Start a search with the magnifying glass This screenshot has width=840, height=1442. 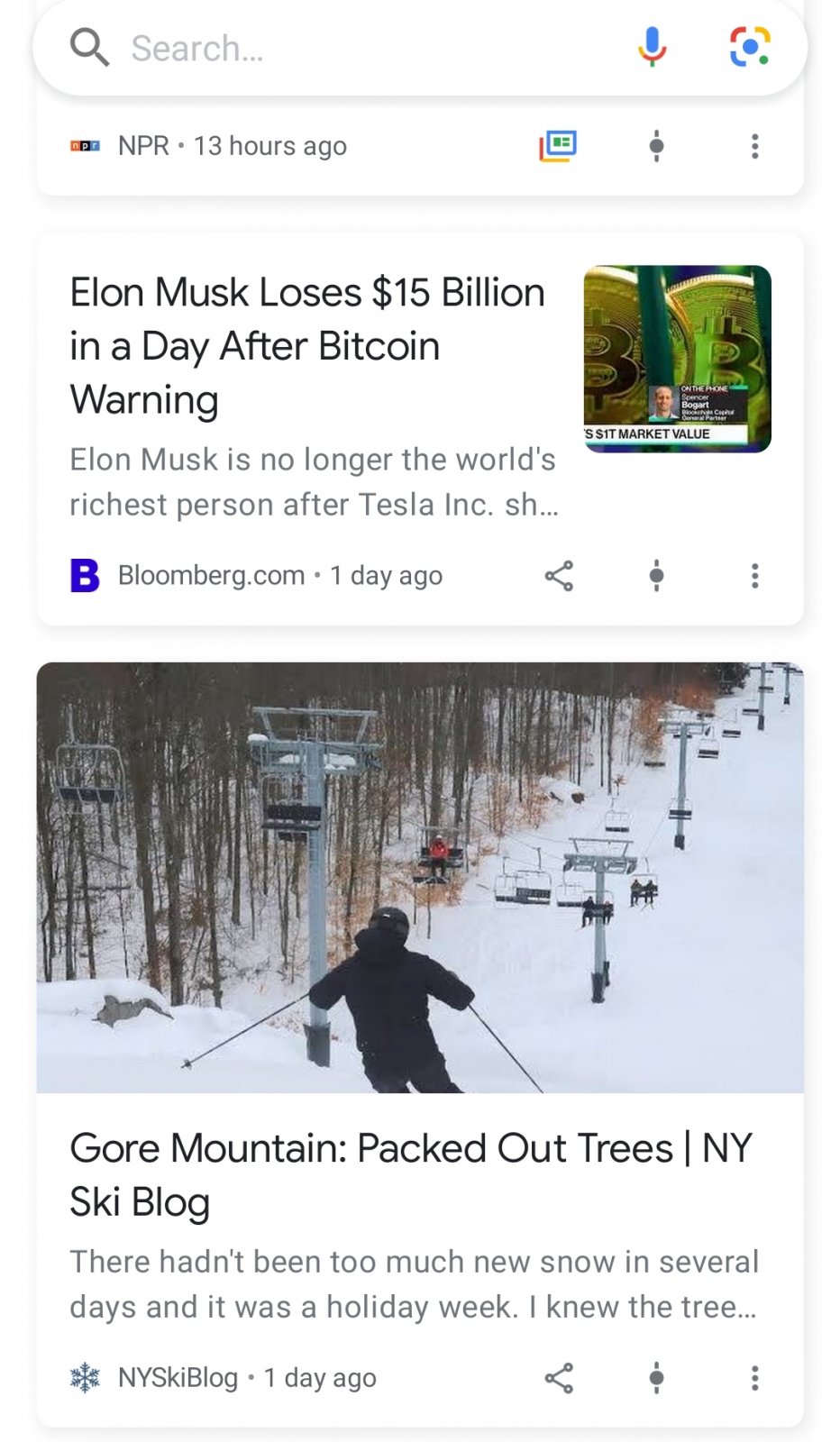coord(87,47)
